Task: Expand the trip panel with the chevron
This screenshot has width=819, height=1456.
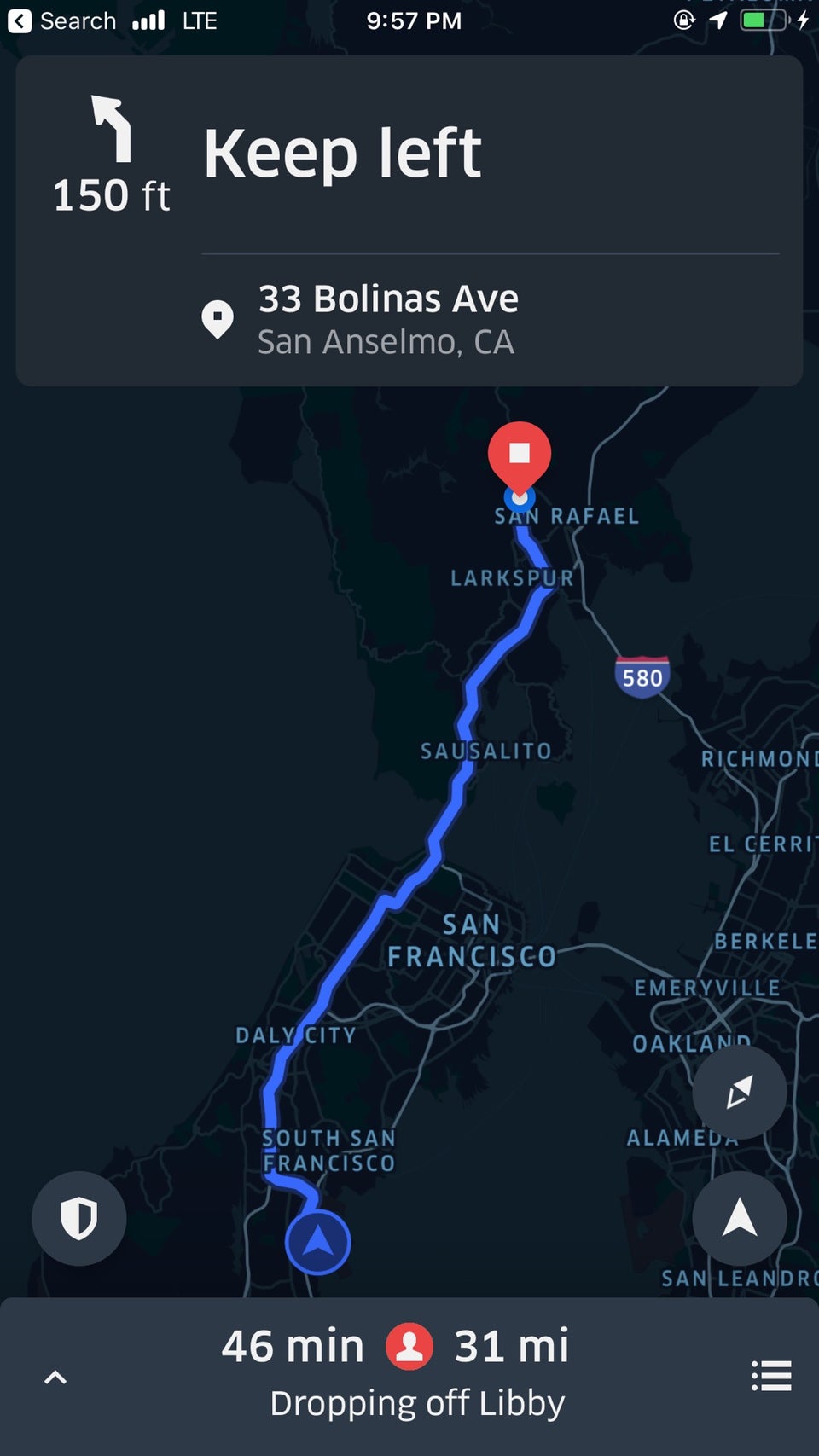Action: point(55,1377)
